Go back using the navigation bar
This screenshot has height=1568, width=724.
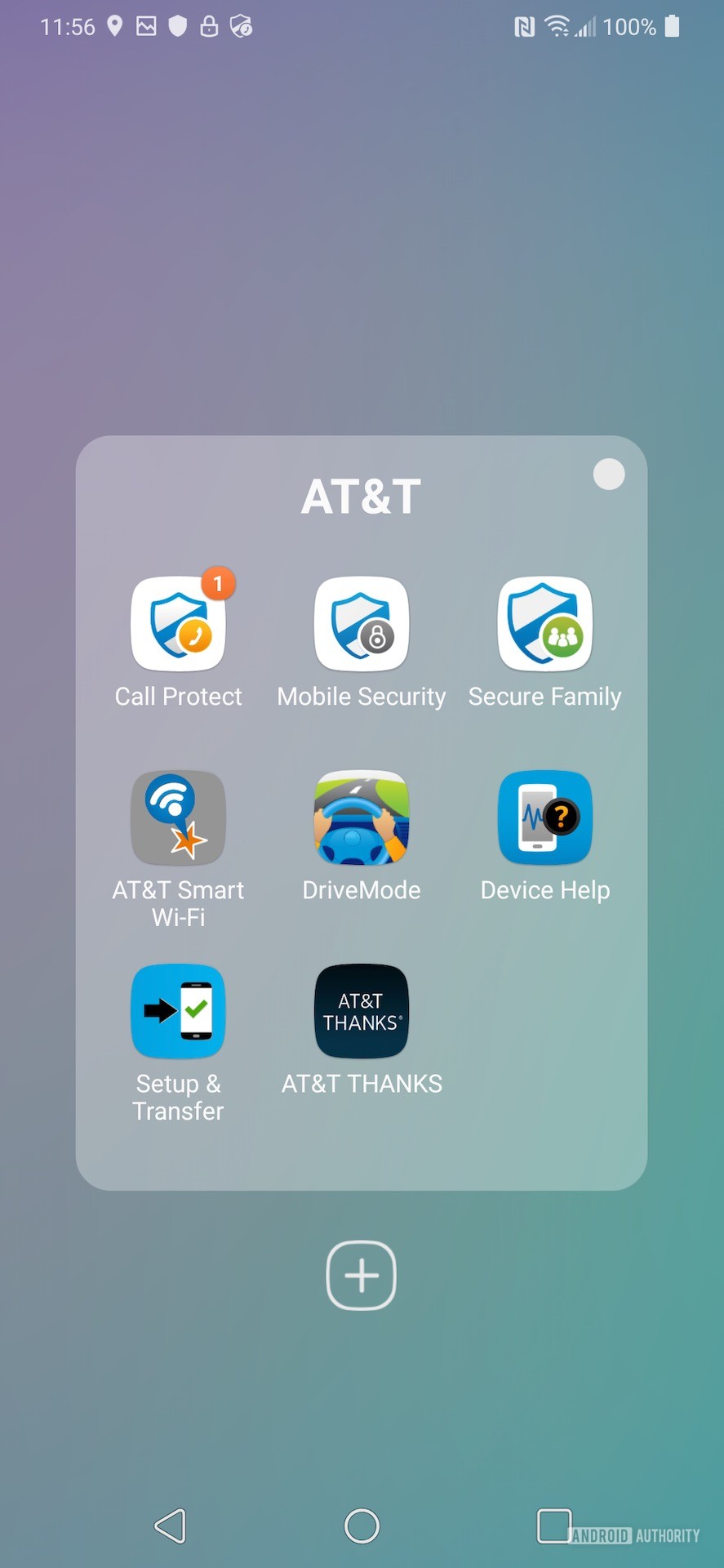[x=171, y=1526]
